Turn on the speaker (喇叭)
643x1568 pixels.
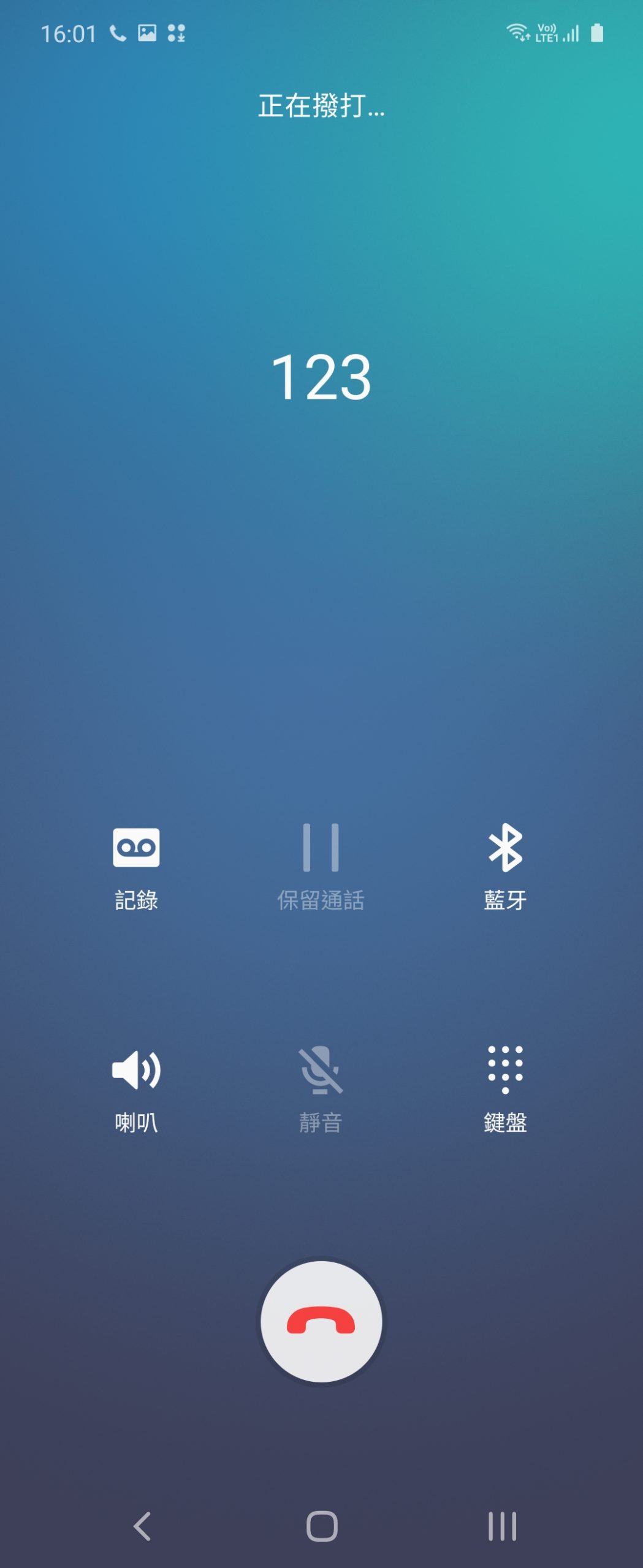pos(136,1088)
